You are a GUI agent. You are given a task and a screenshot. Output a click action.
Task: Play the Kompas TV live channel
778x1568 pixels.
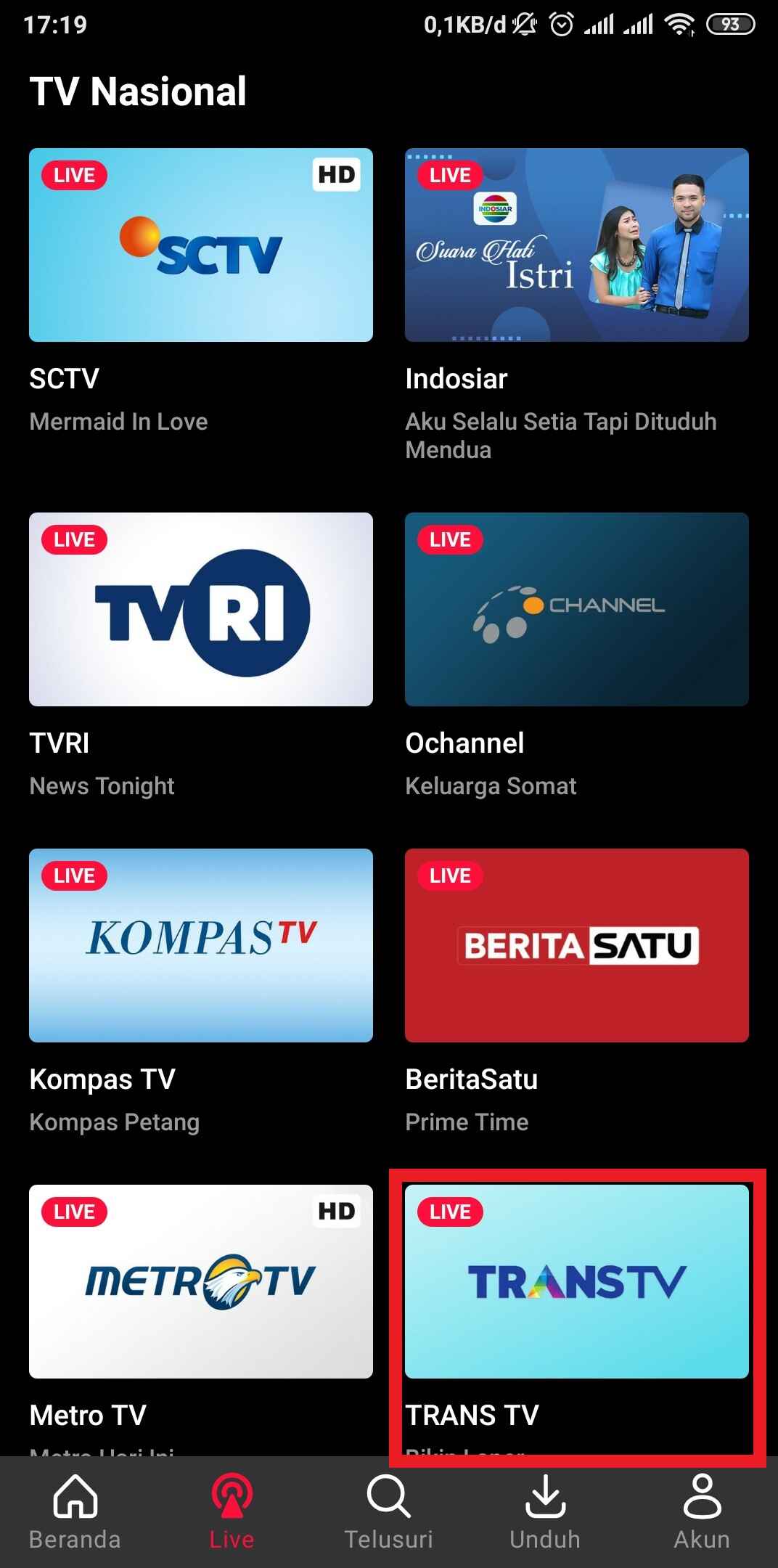click(x=201, y=945)
